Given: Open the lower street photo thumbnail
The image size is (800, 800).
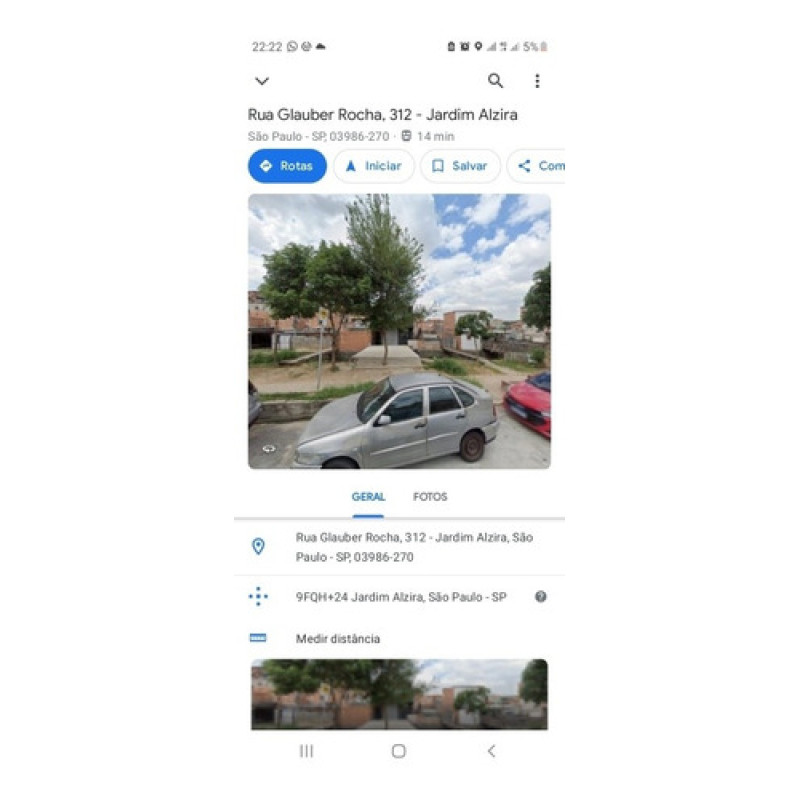Looking at the screenshot, I should point(399,693).
